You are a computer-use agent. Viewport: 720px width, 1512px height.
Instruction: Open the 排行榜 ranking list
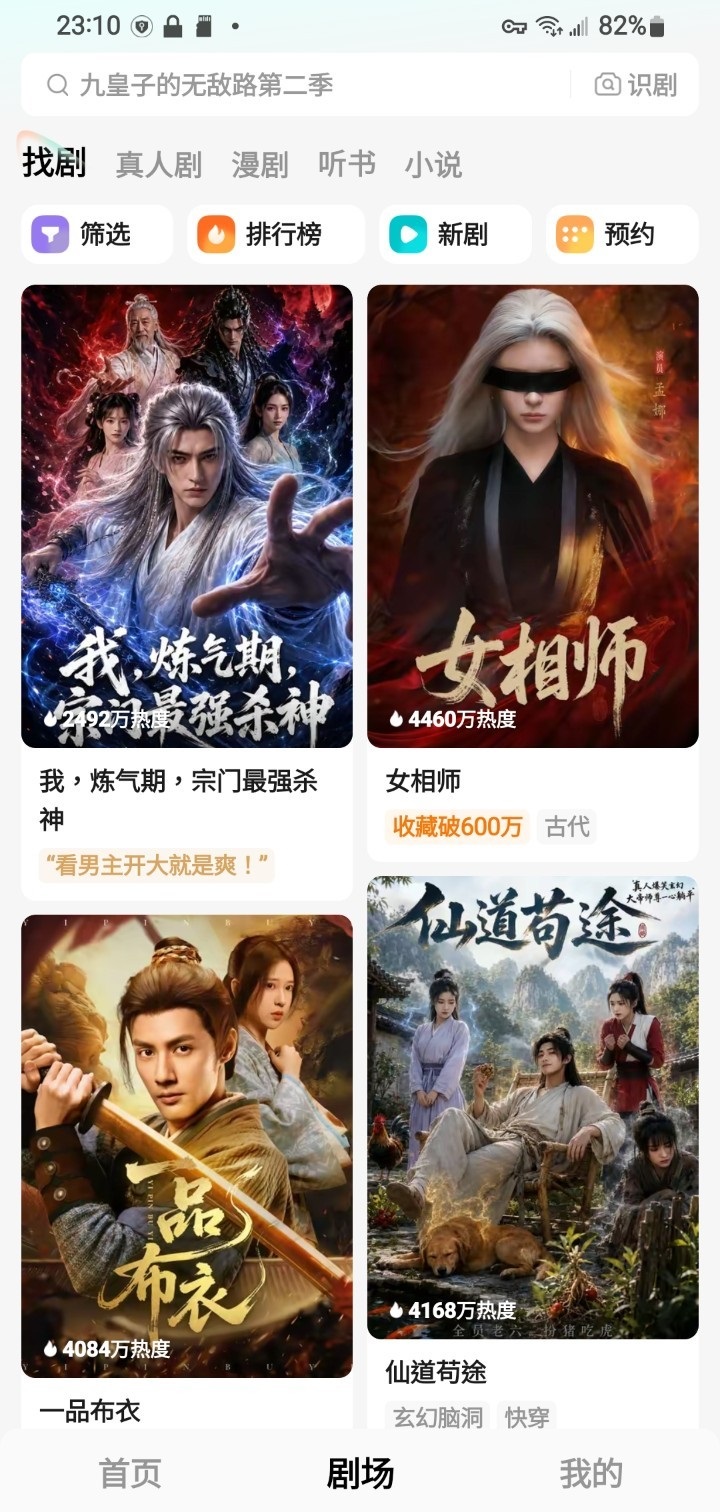[x=276, y=234]
